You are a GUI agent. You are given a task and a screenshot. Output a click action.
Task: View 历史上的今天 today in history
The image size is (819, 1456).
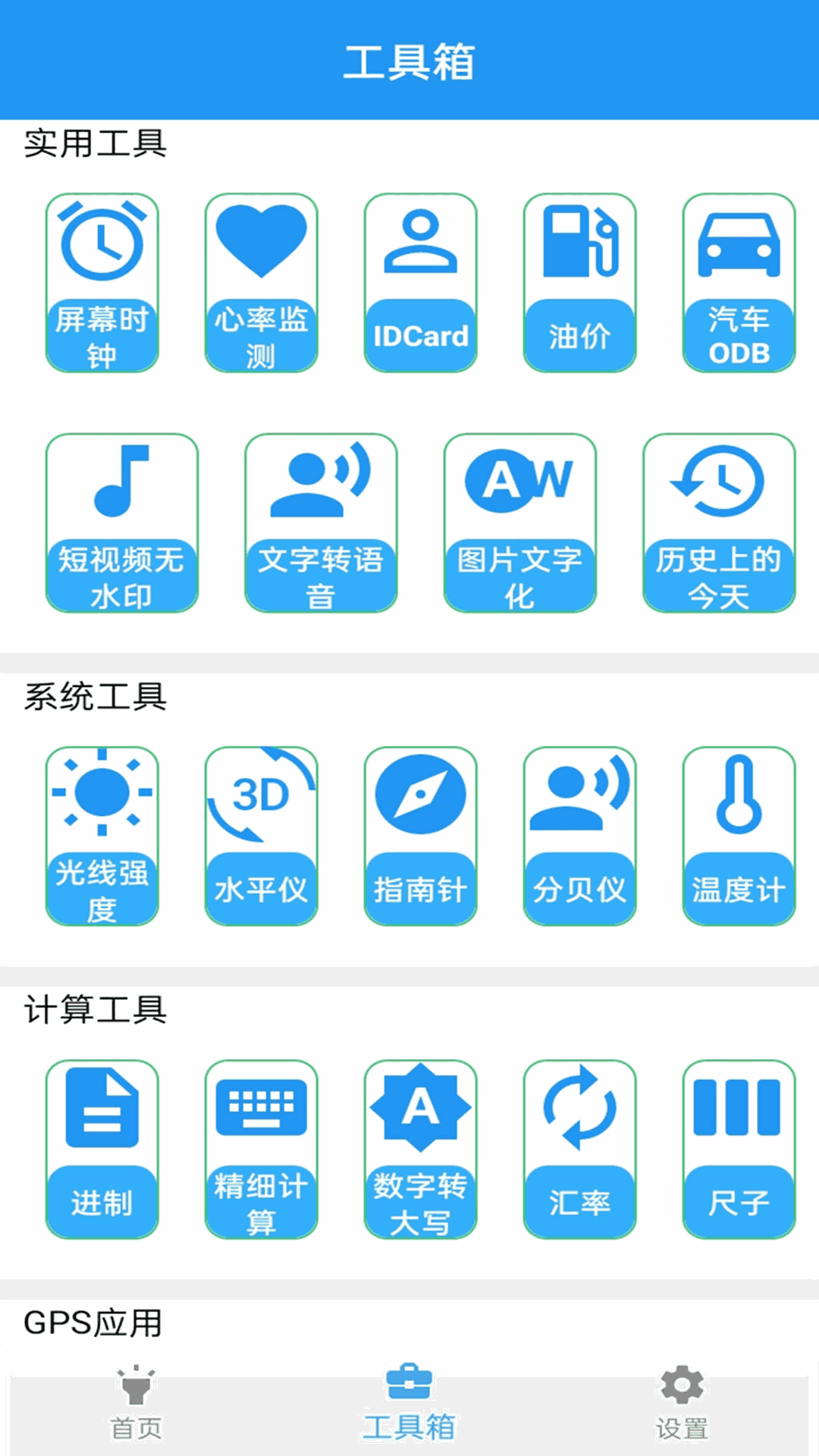coord(719,522)
